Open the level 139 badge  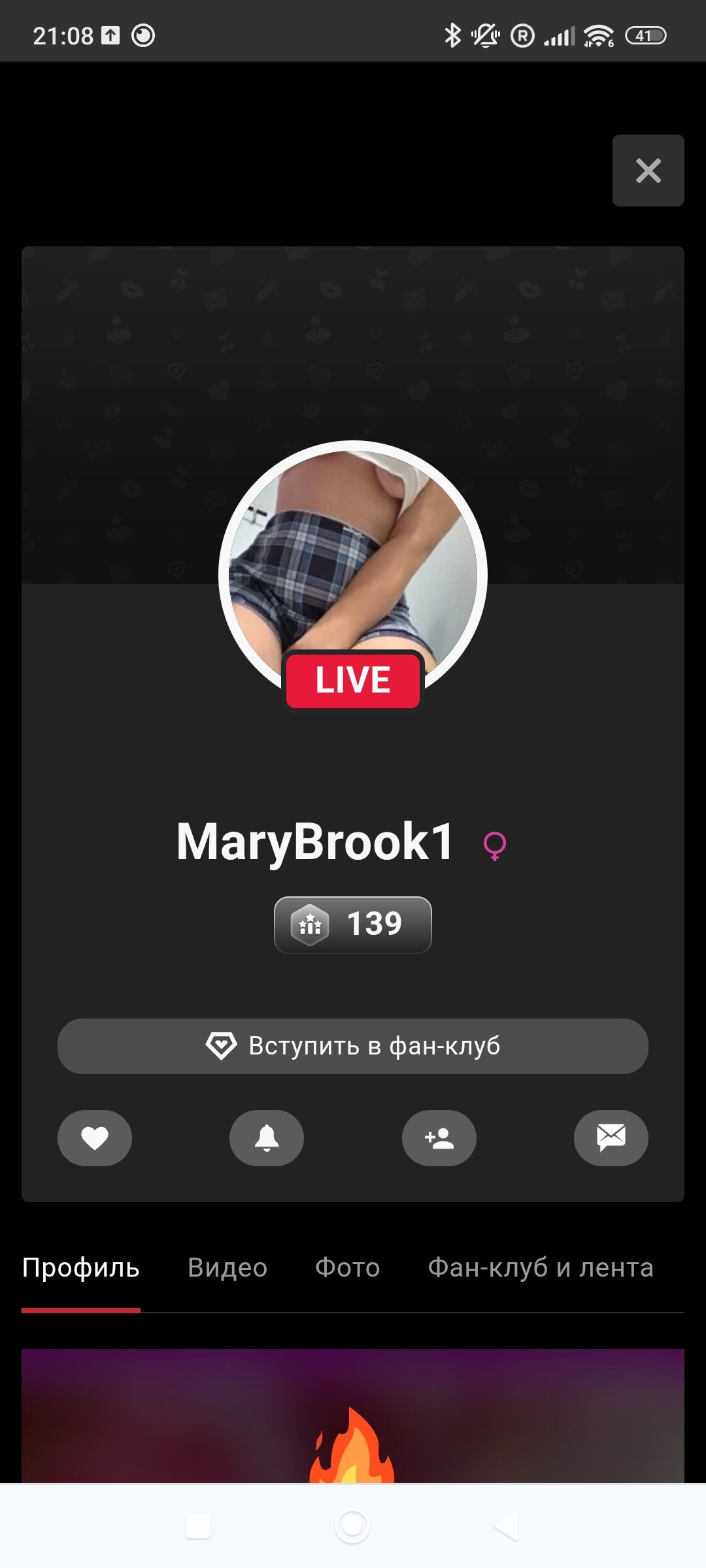tap(353, 924)
